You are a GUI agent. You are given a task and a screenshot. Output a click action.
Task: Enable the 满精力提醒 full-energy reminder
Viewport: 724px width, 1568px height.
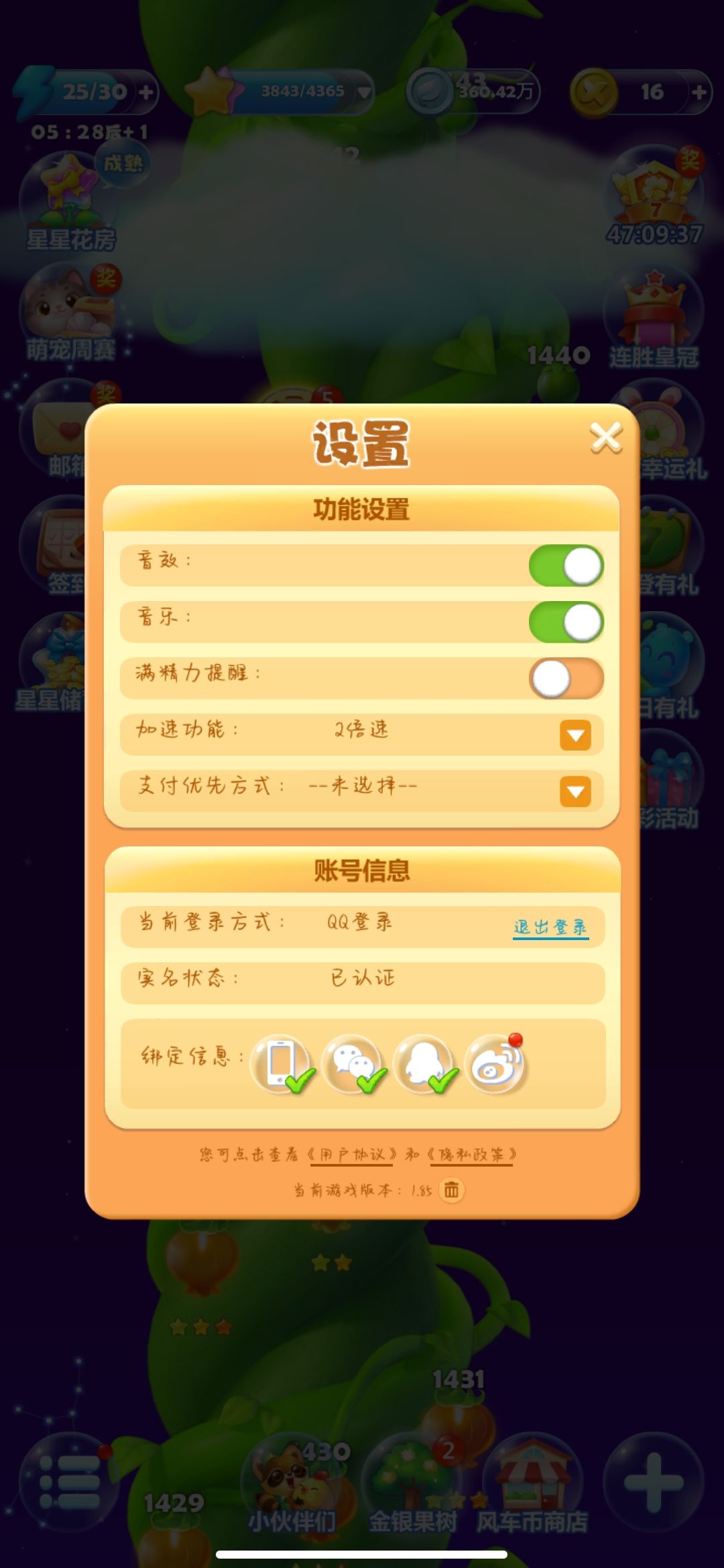tap(566, 678)
